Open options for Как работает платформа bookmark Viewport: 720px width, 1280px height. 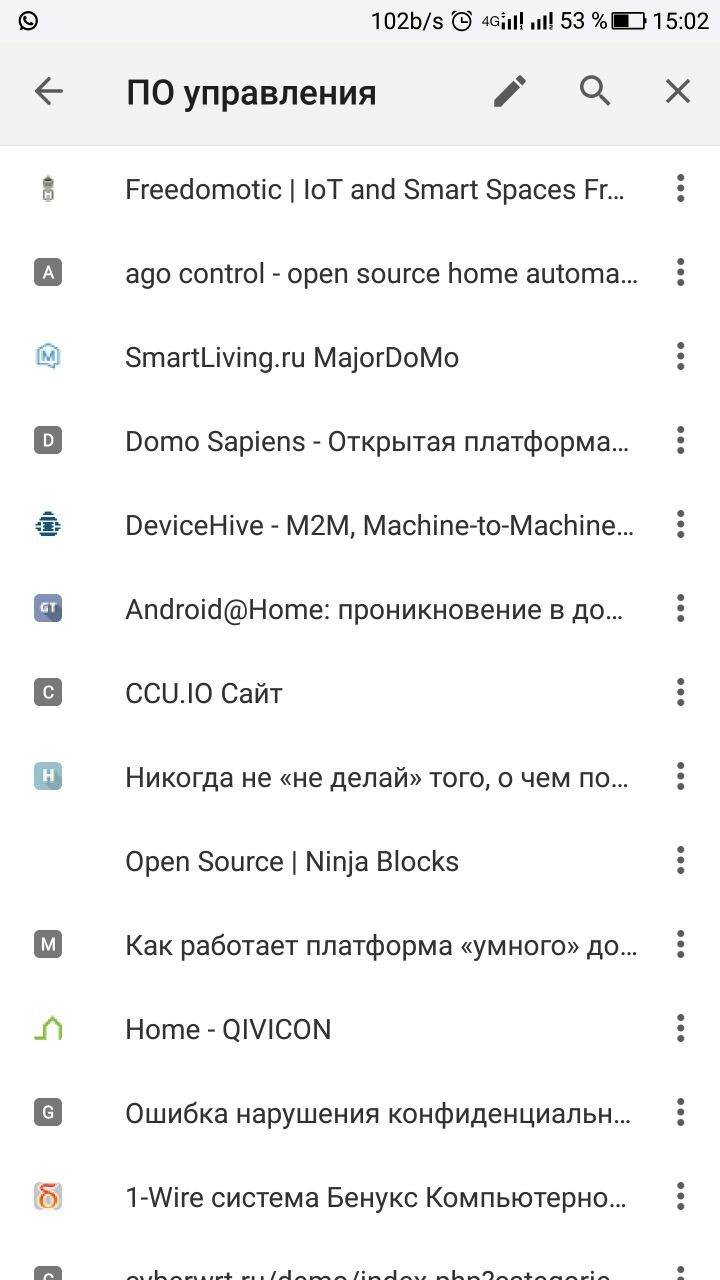click(x=680, y=944)
